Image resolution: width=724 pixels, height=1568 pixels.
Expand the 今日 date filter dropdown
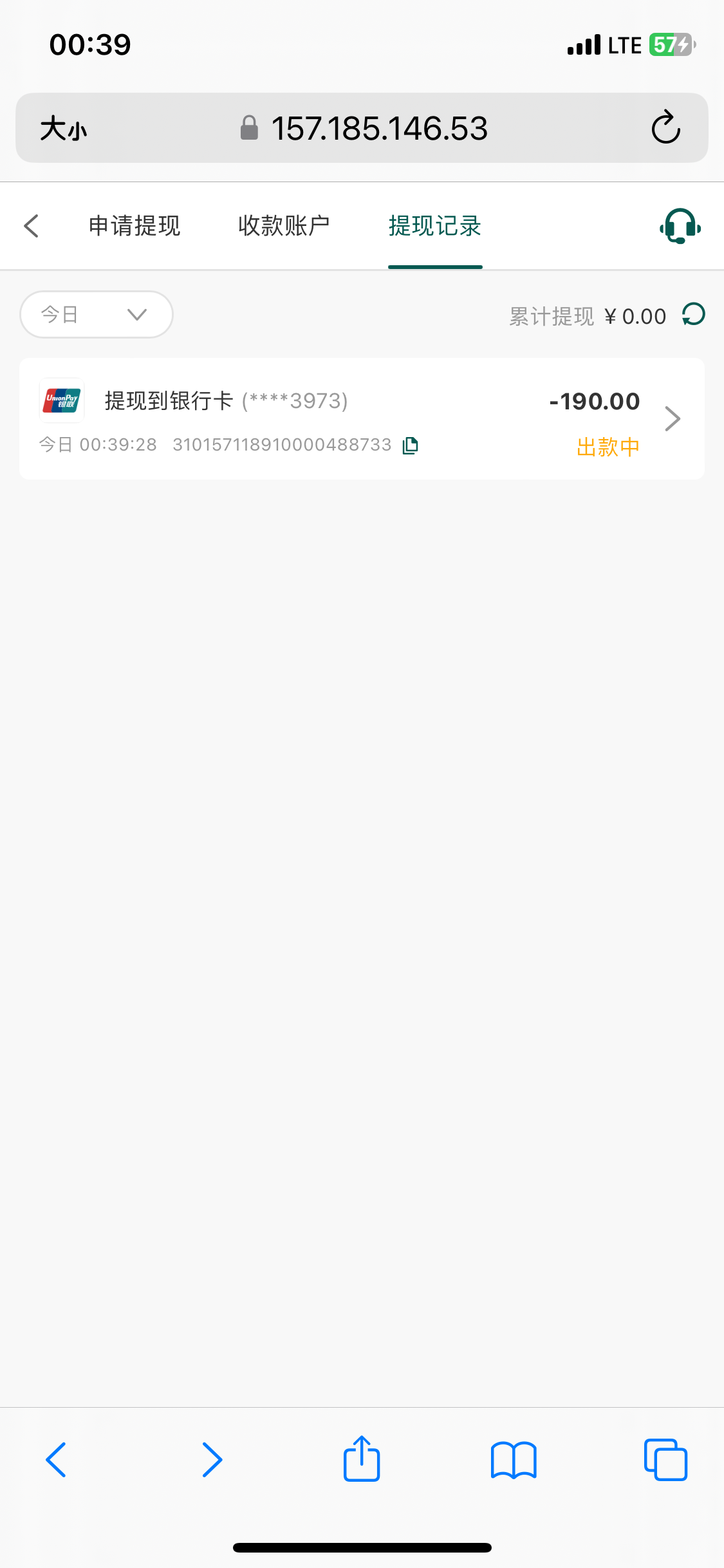click(97, 314)
